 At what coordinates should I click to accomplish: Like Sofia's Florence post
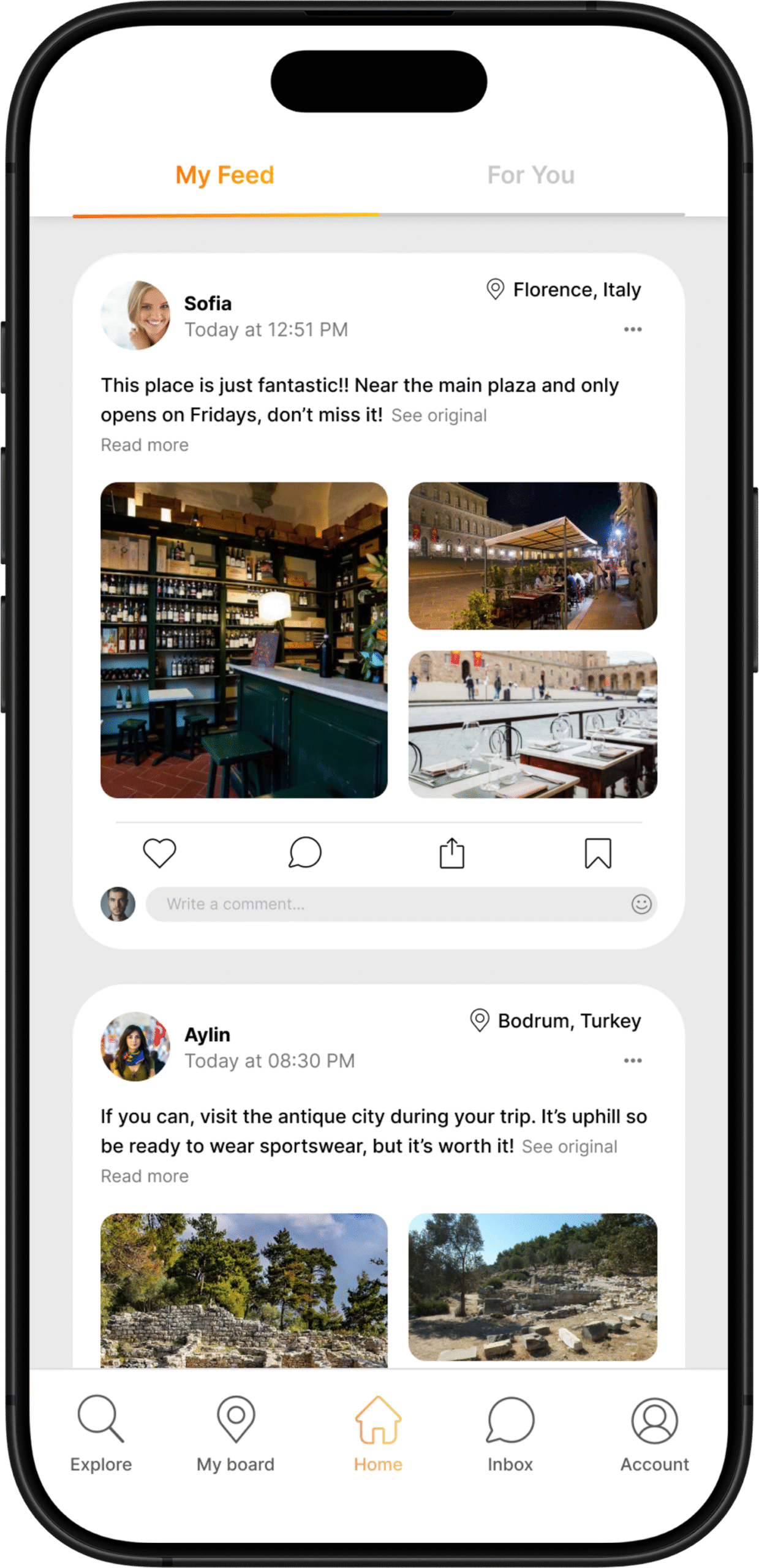(159, 853)
